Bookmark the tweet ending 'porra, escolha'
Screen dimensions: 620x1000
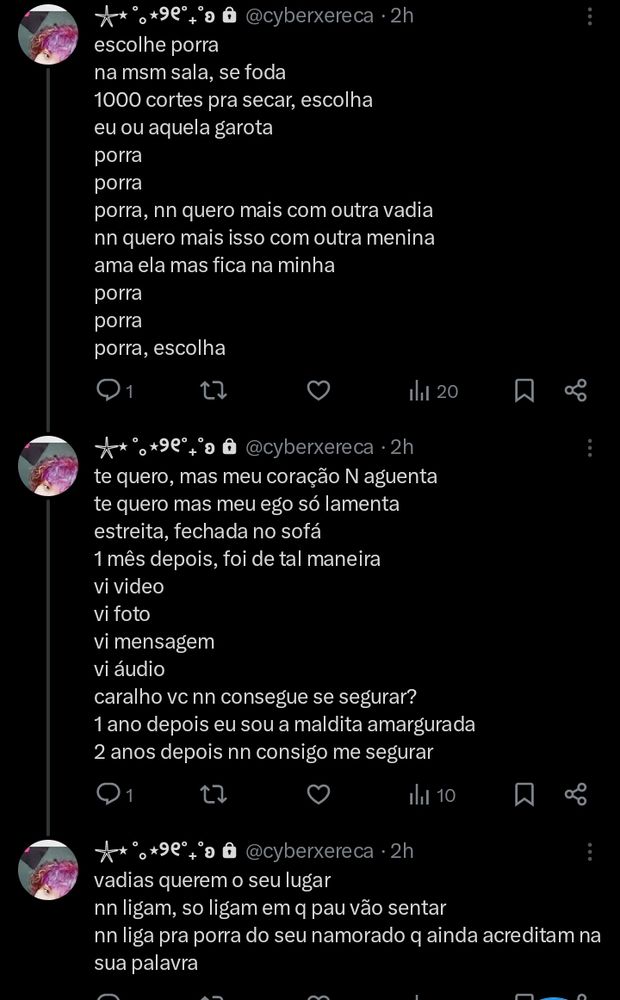(x=524, y=391)
